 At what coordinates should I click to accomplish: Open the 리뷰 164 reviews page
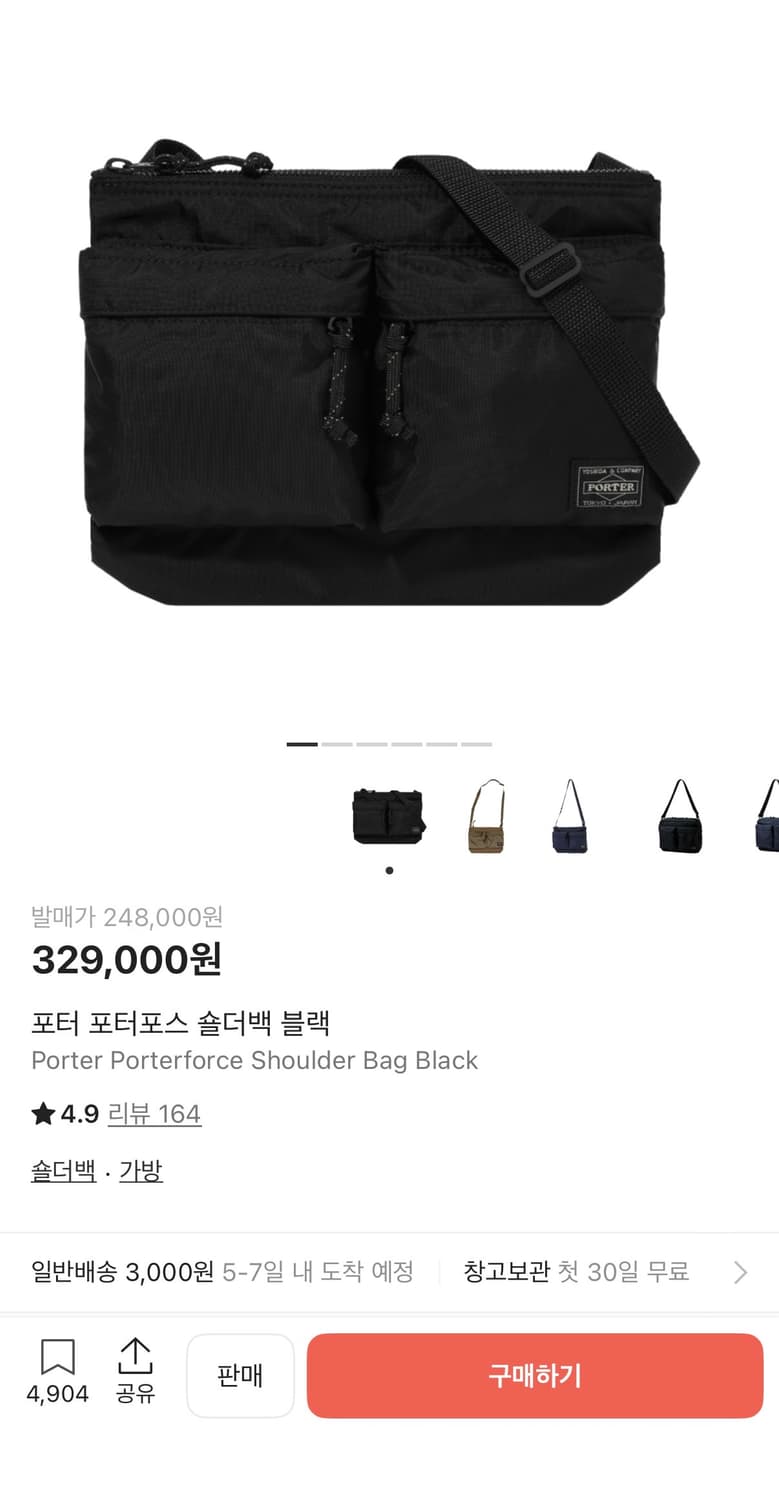[155, 1113]
